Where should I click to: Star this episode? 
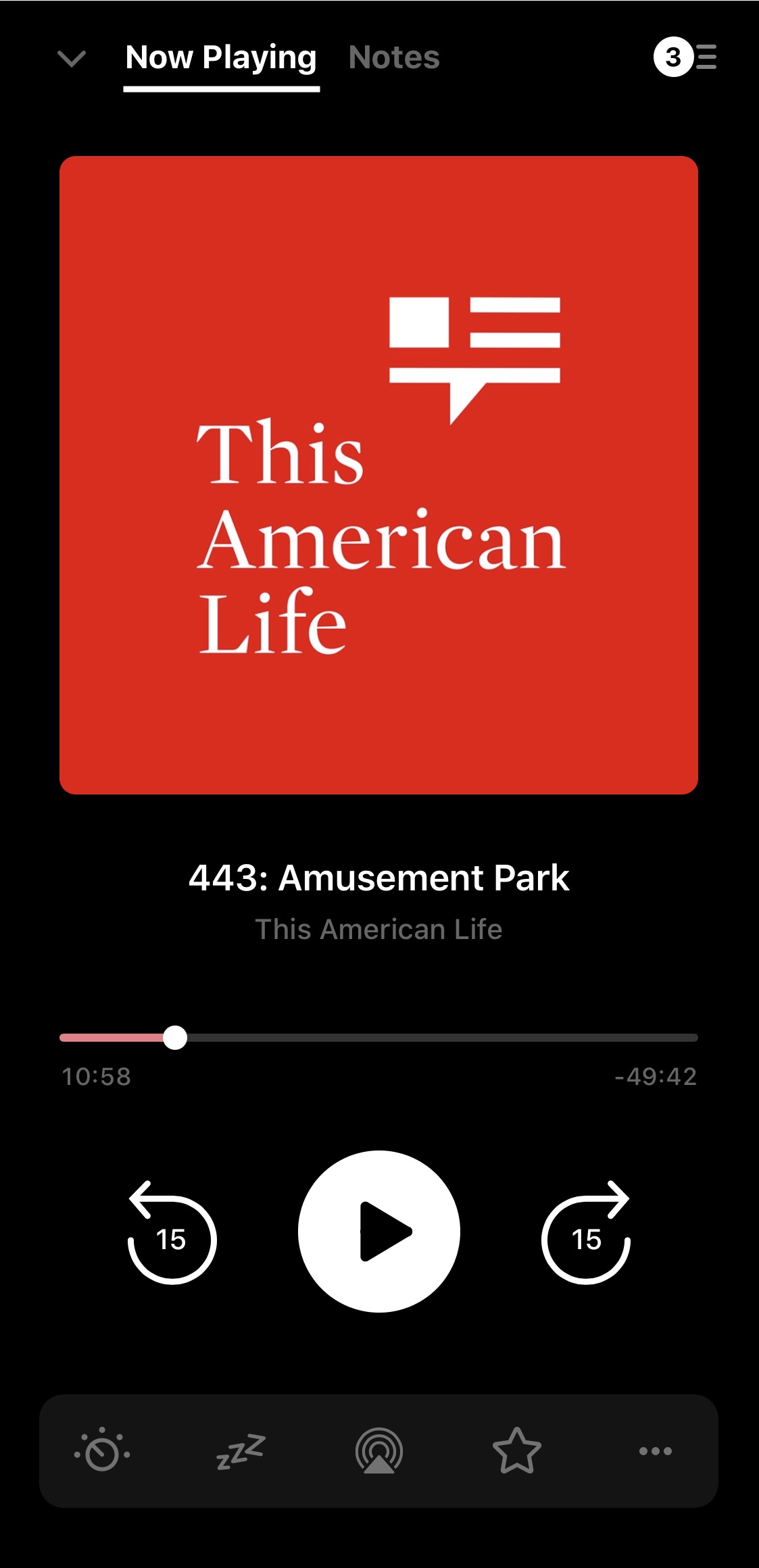click(x=517, y=1450)
